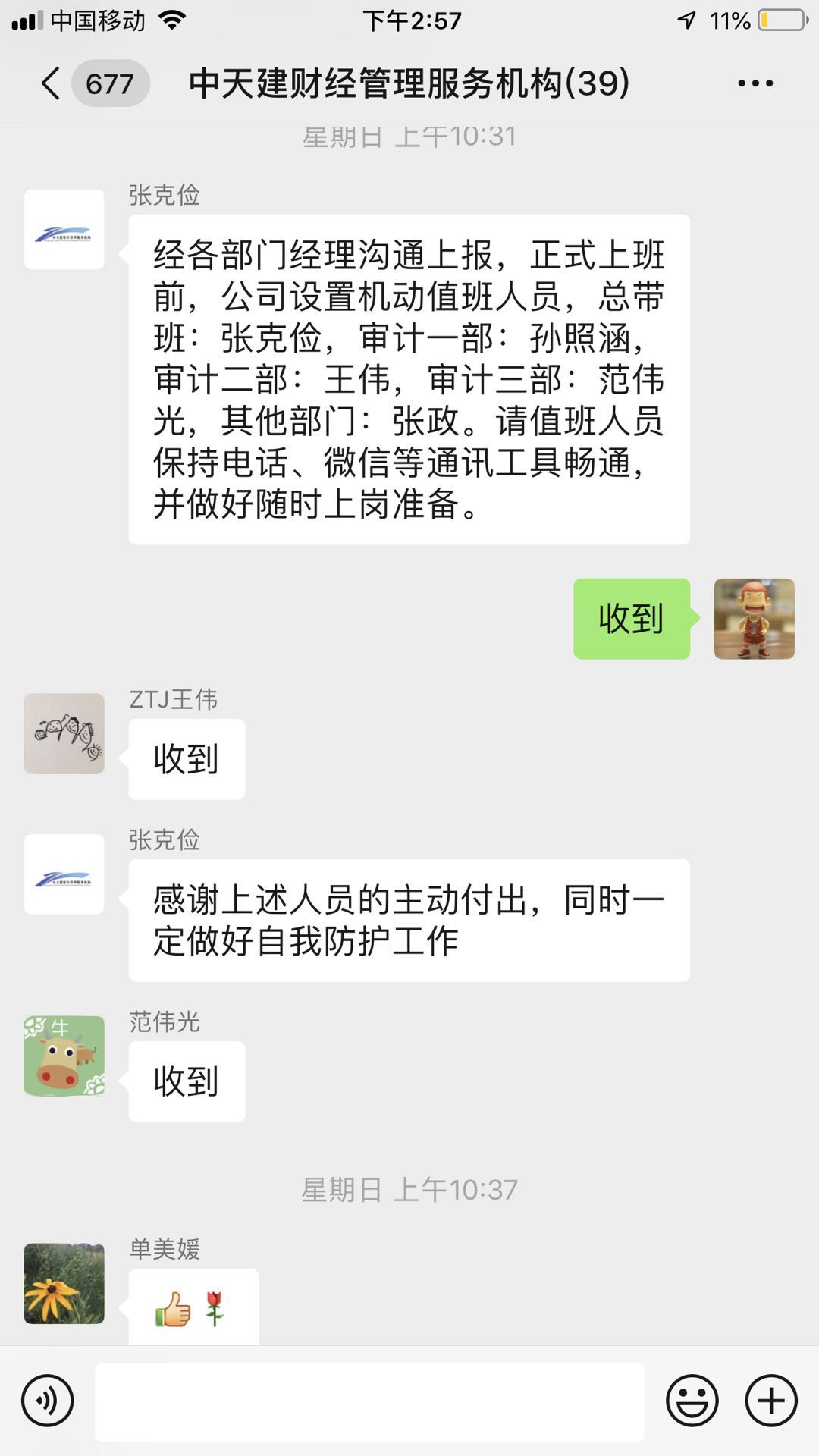
Task: Open the group chat options menu
Action: [755, 83]
